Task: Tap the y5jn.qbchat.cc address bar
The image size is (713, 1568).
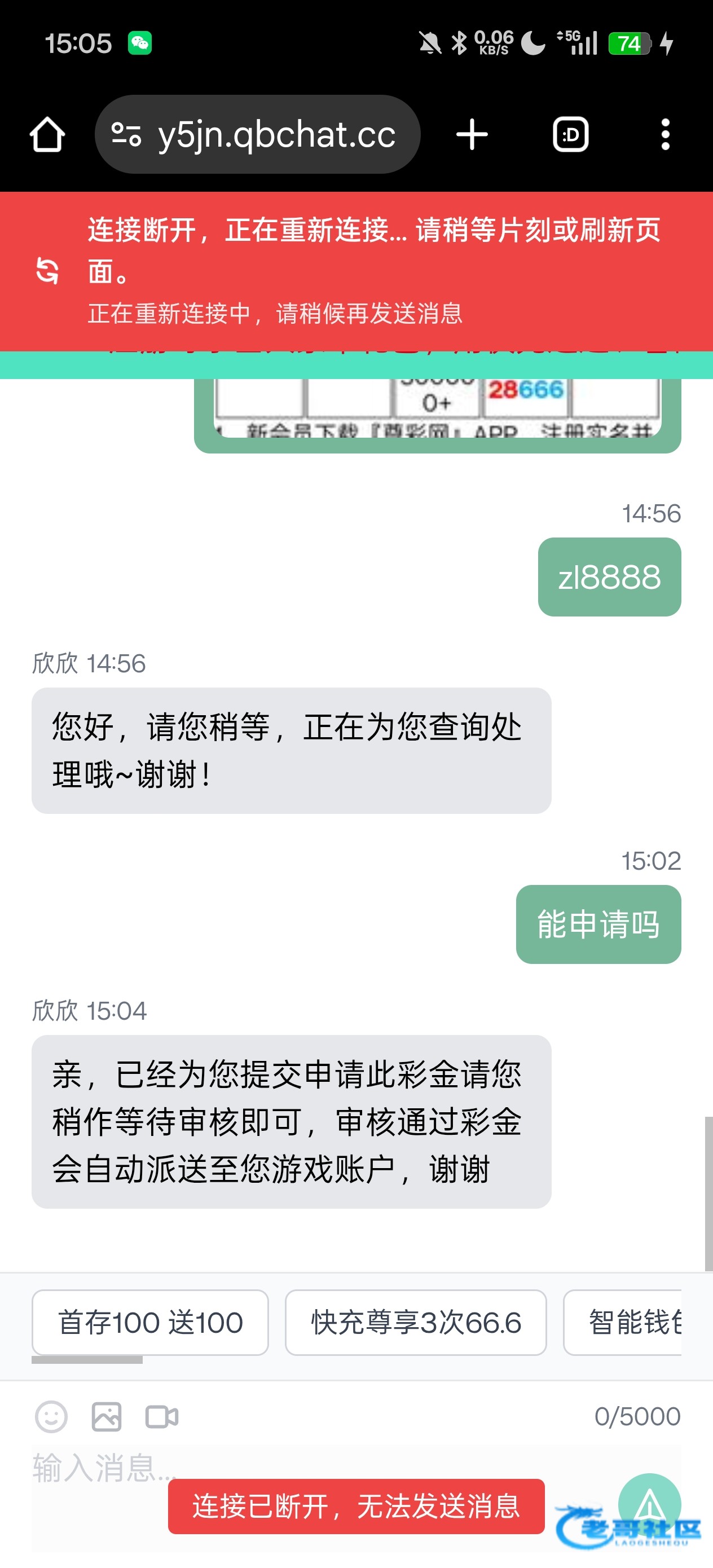Action: coord(258,135)
